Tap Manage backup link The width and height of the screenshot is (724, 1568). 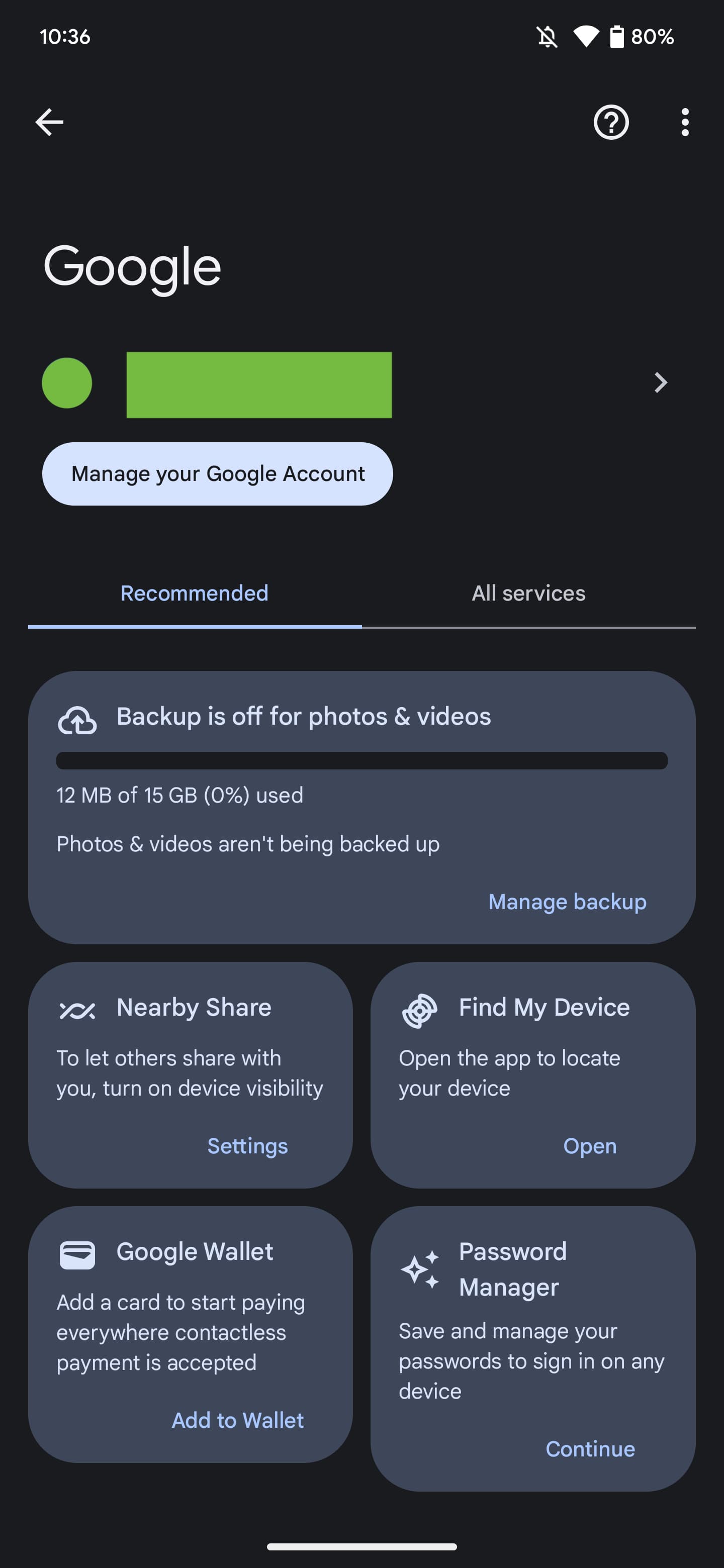[568, 902]
